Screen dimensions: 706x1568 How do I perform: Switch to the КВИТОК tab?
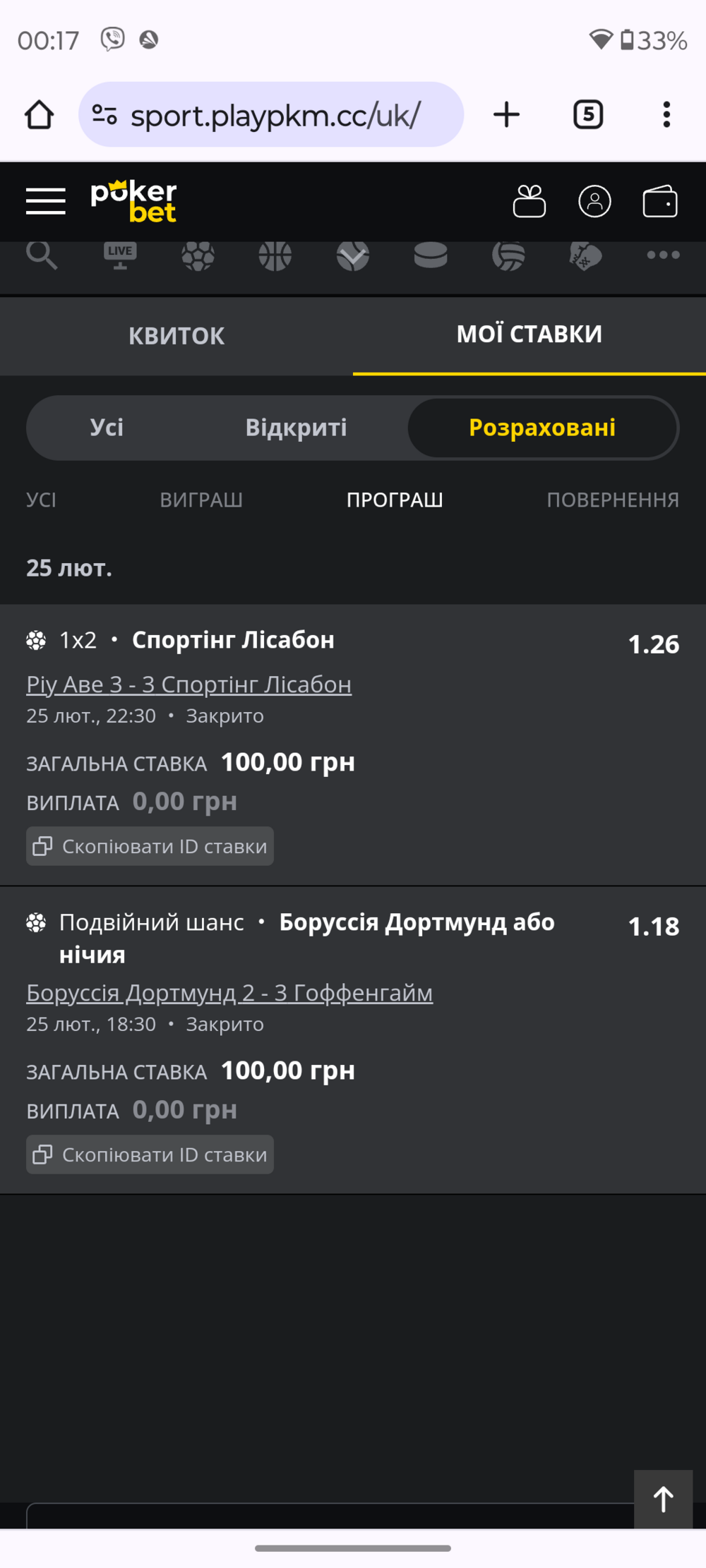coord(176,336)
